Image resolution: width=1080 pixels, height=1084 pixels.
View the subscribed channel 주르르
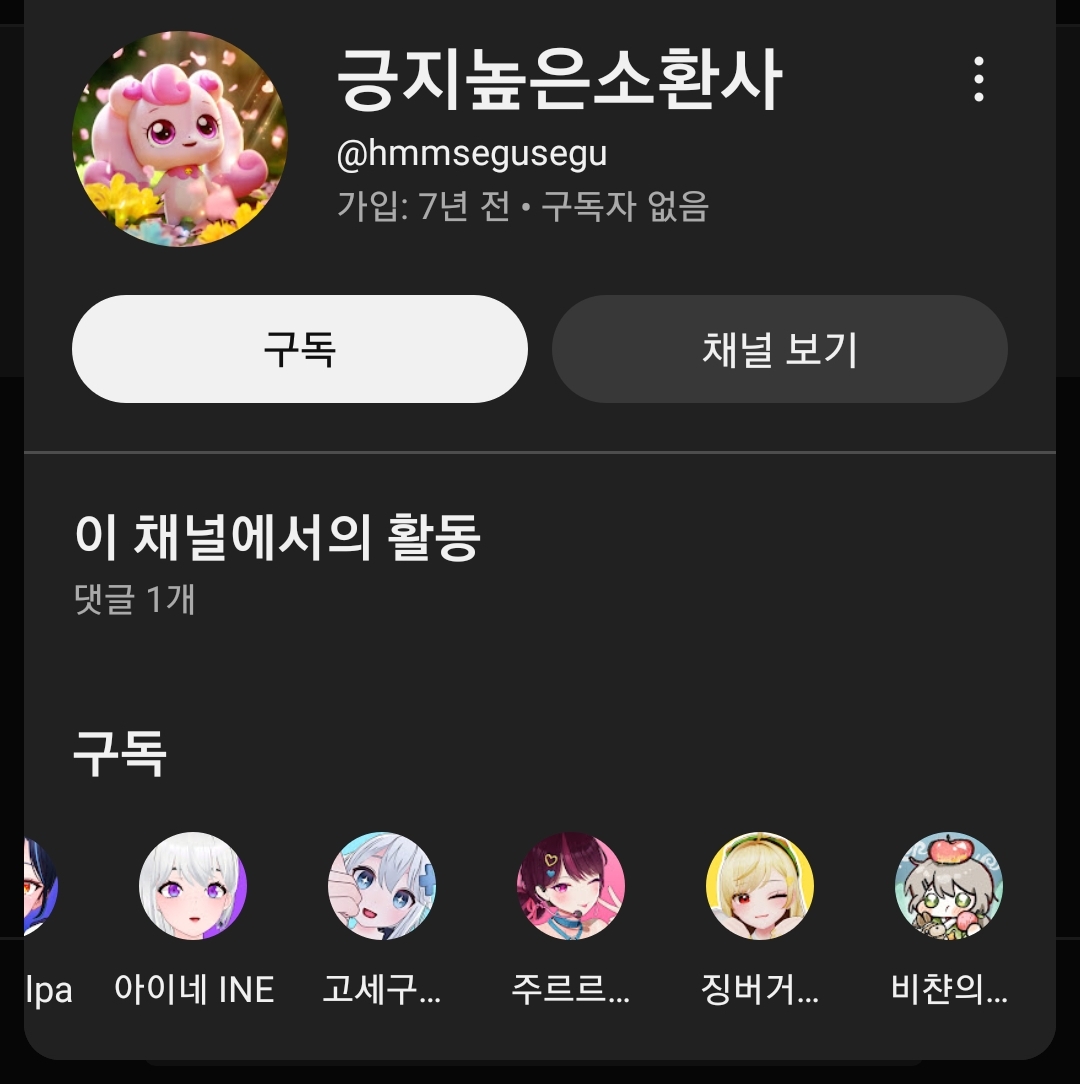coord(571,886)
